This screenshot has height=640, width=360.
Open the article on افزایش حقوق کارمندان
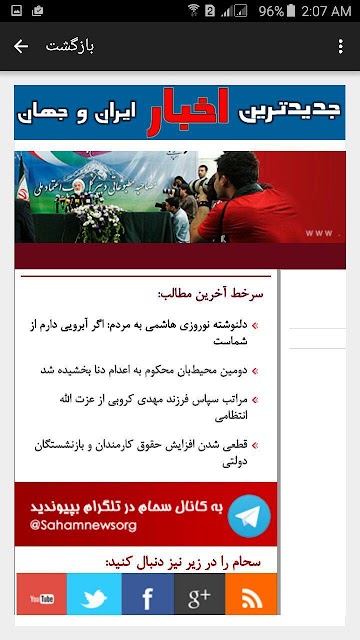(141, 453)
